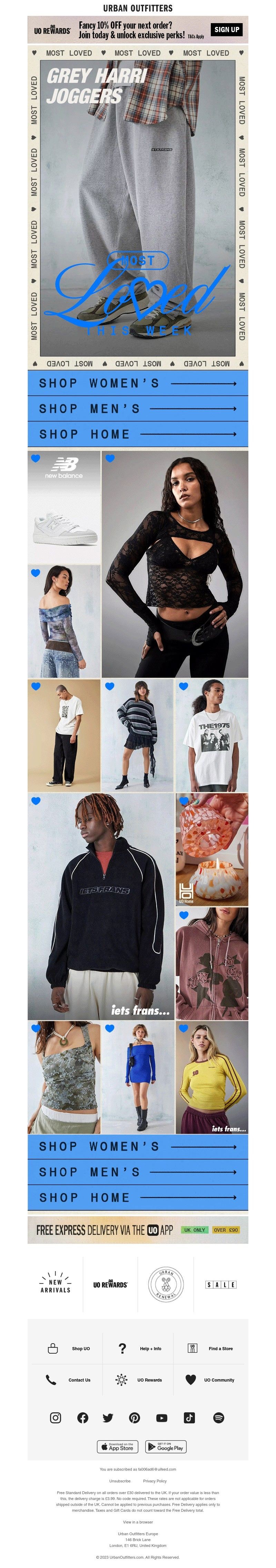Open the UO Home candle tile

(x=211, y=849)
